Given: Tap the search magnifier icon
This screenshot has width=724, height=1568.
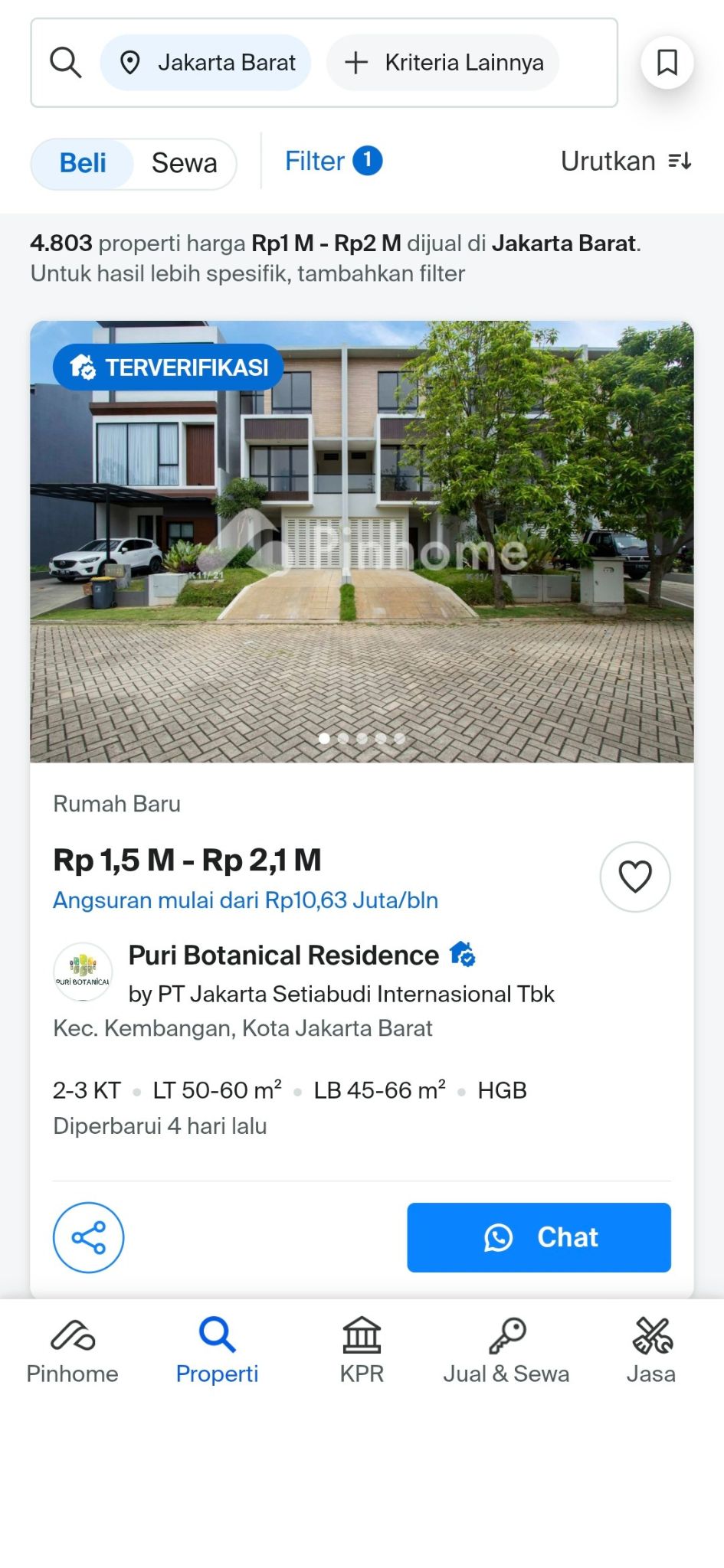Looking at the screenshot, I should point(66,63).
